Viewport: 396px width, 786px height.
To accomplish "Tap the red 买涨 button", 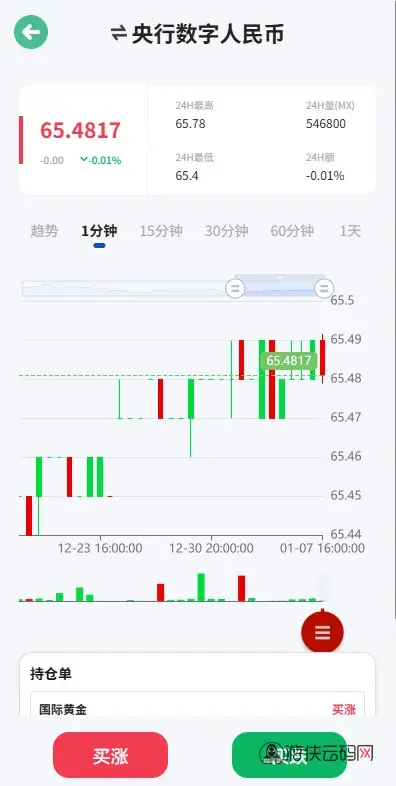I will point(110,755).
